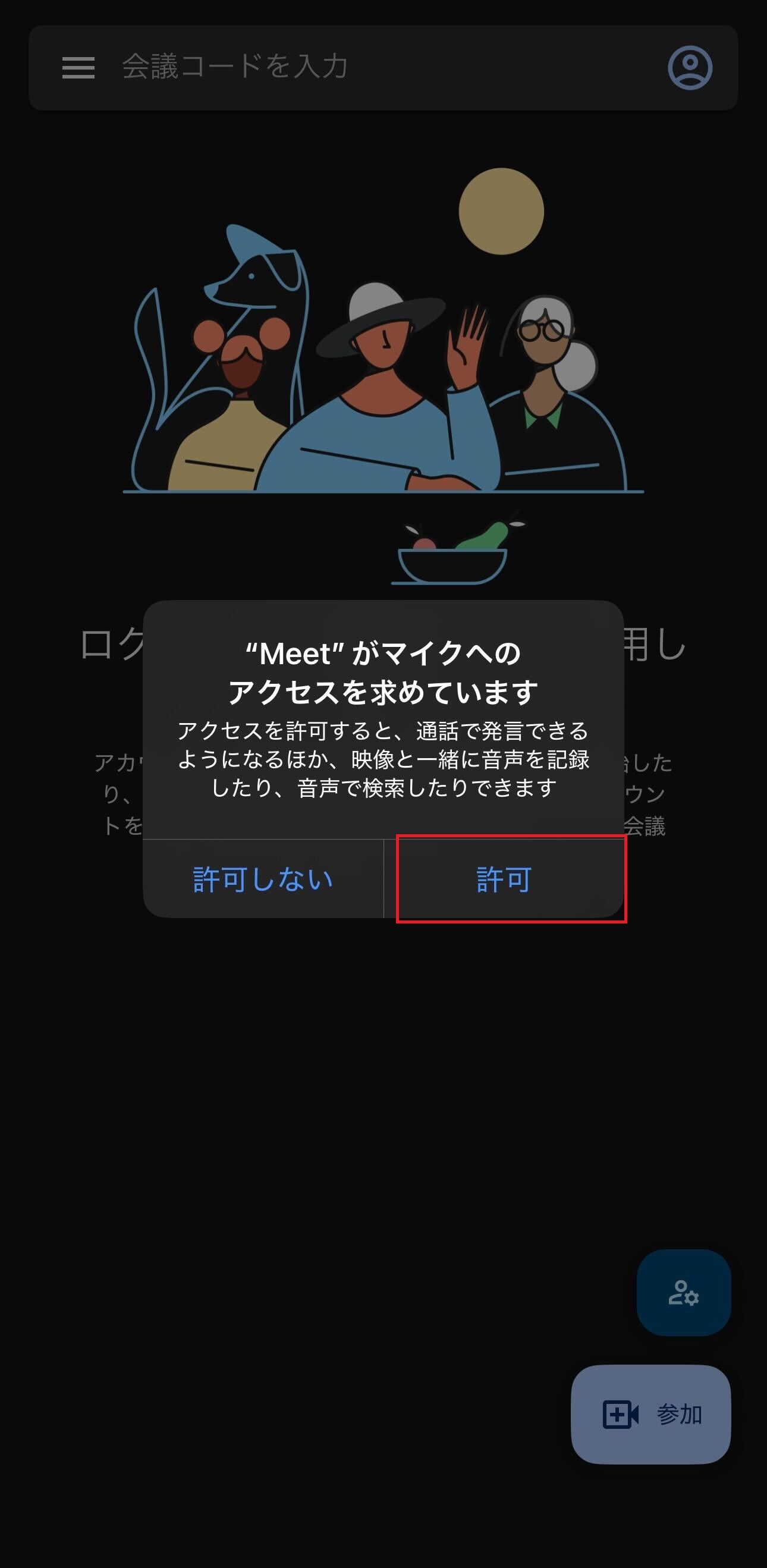Allow microphone access with 許可

pyautogui.click(x=504, y=879)
